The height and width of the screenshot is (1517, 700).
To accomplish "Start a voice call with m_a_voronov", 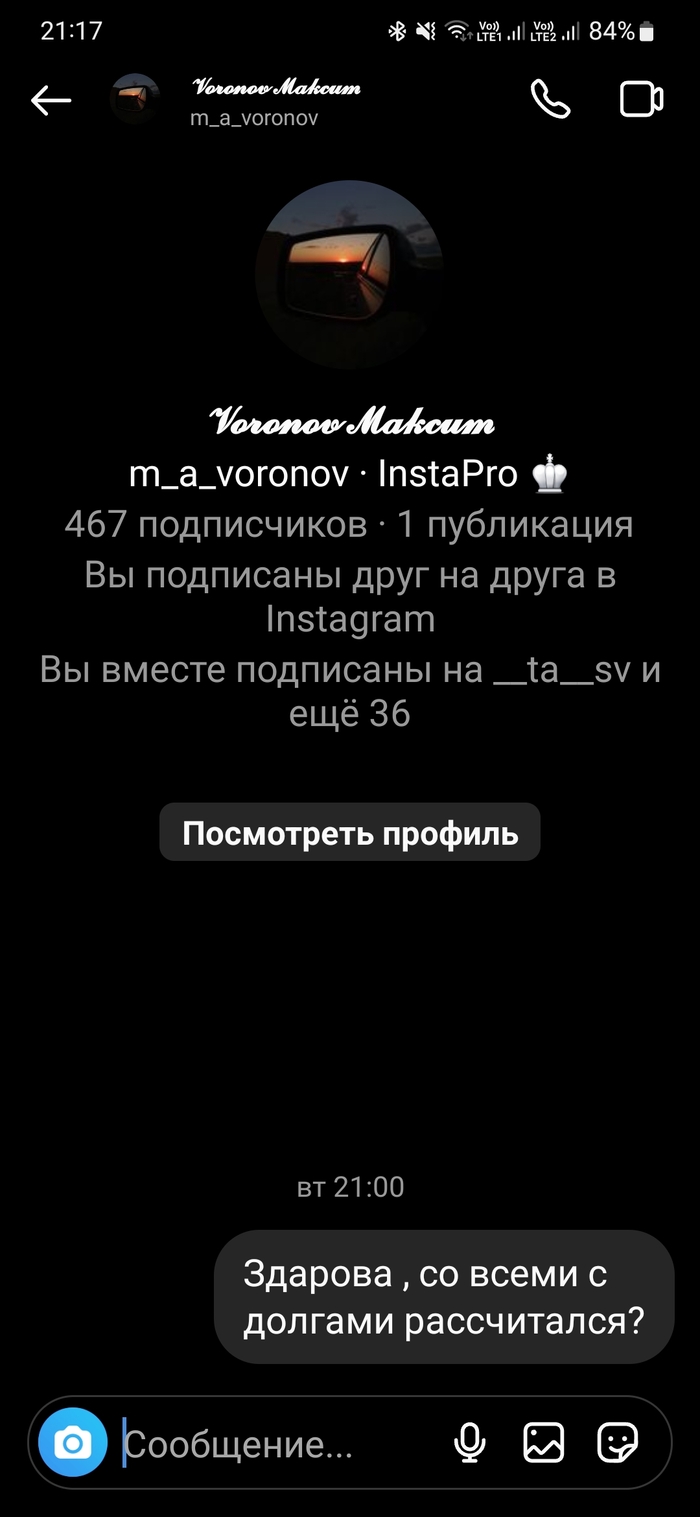I will pos(549,100).
